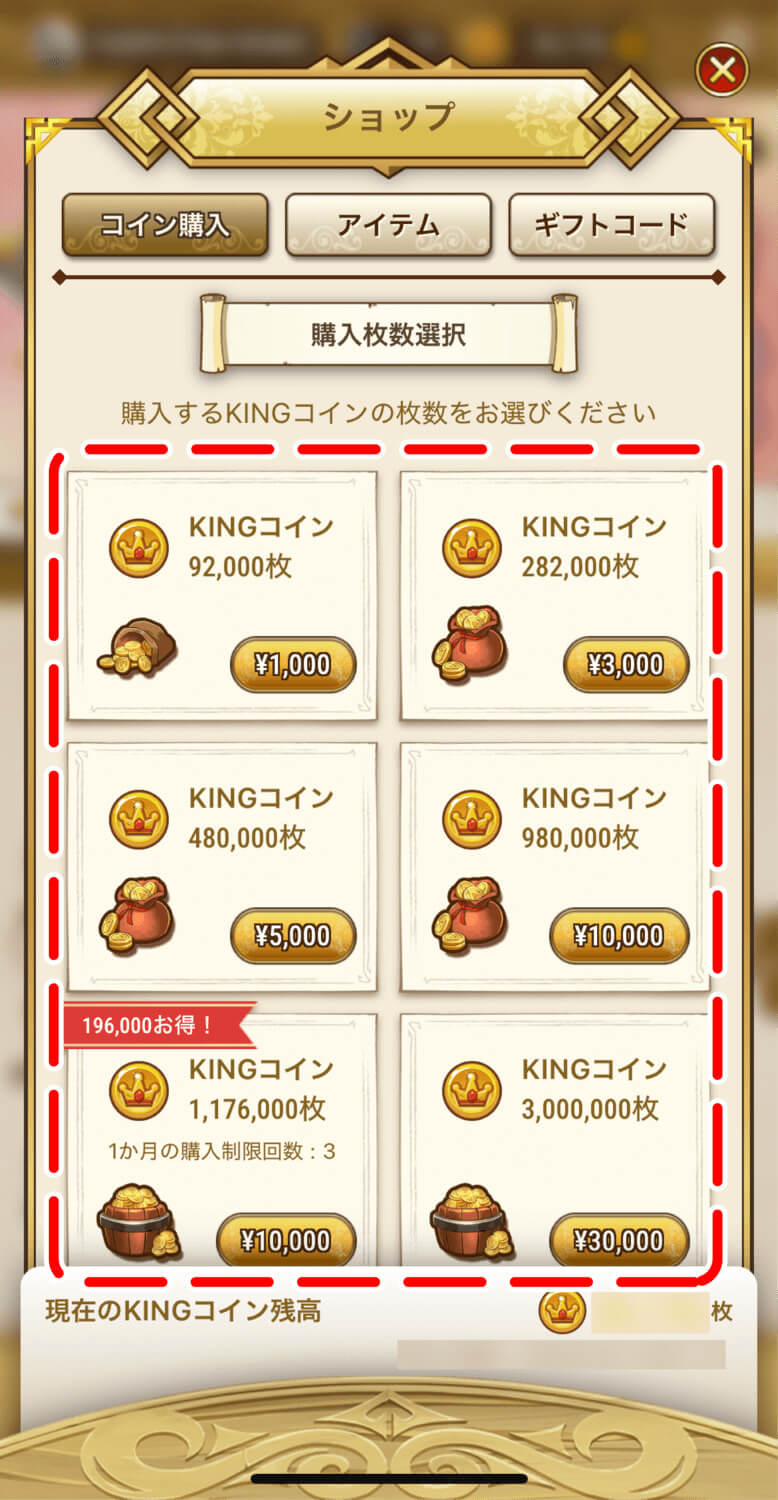Buy the 1,176,000 coin bonus pack
This screenshot has width=778, height=1500.
(286, 1241)
